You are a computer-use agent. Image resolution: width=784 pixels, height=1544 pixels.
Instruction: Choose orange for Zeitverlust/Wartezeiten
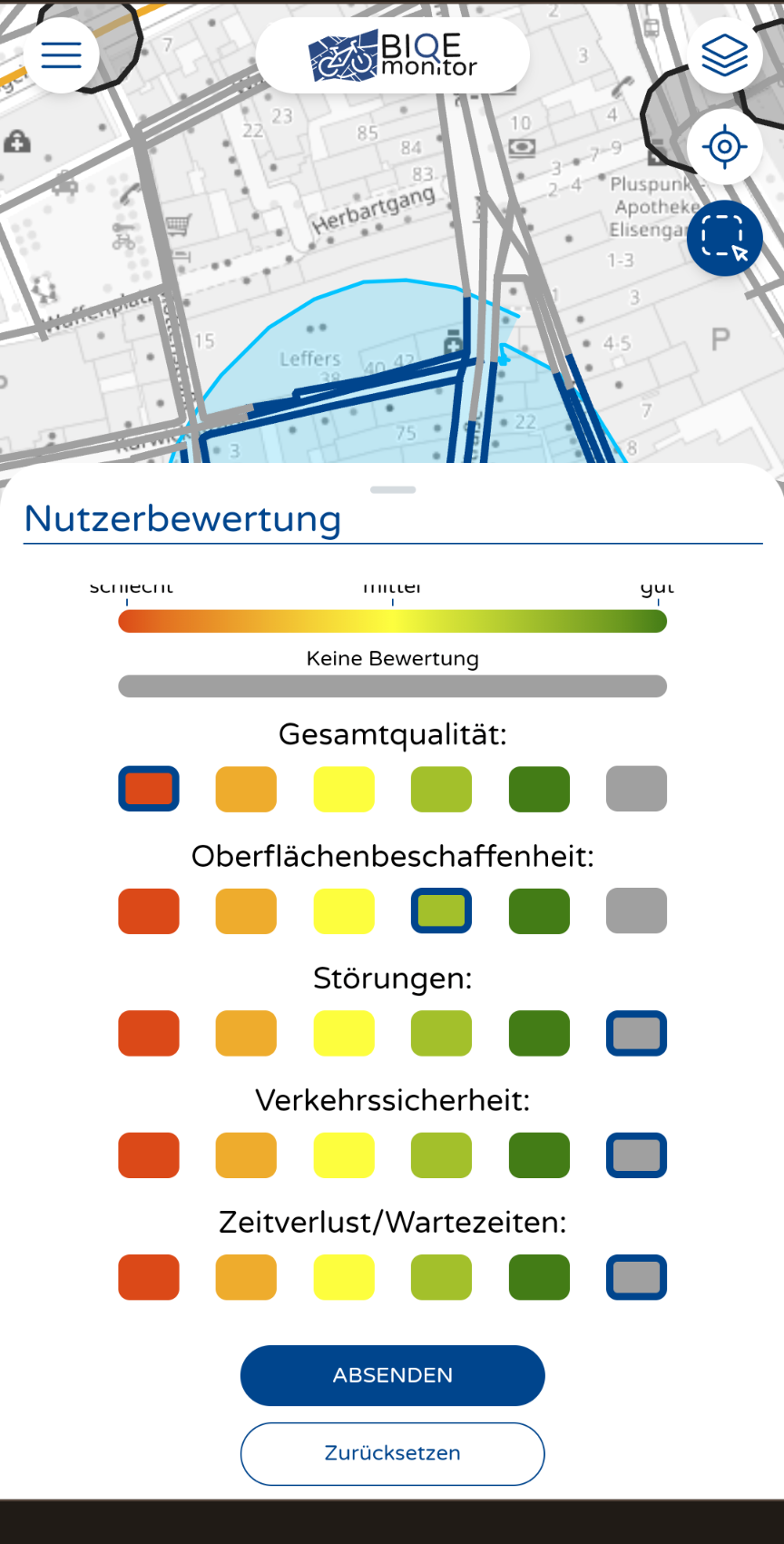tap(246, 1277)
